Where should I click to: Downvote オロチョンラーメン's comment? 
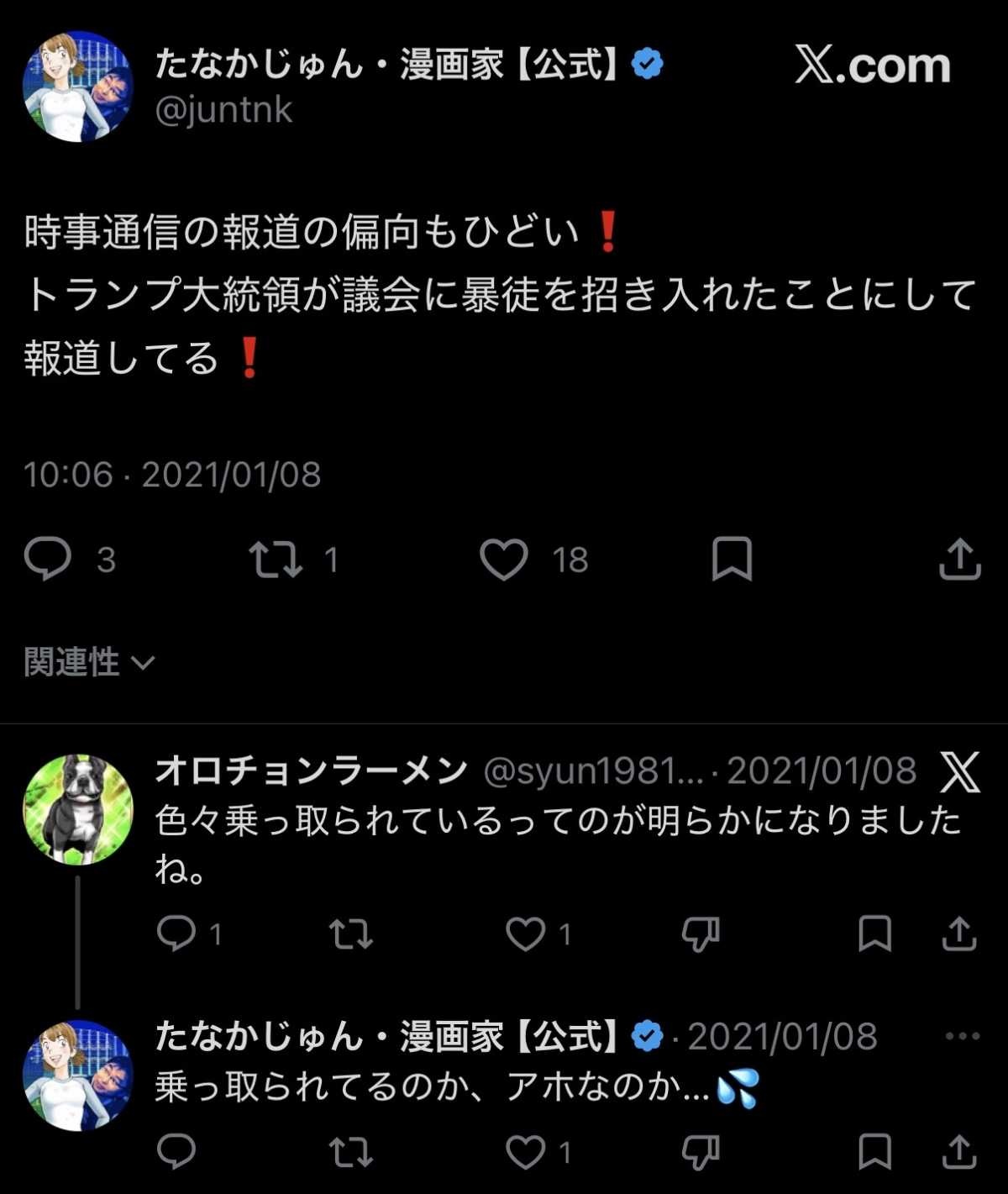[x=701, y=934]
